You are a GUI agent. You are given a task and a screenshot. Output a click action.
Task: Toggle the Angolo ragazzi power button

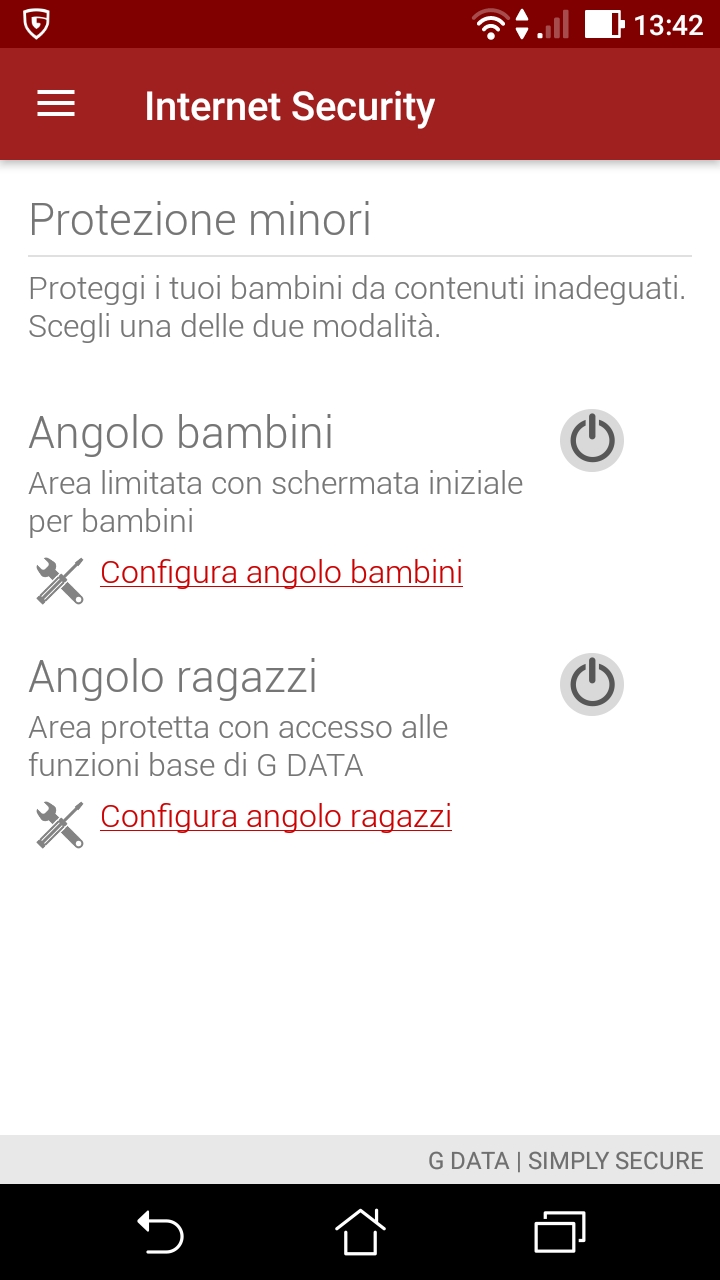[x=591, y=685]
